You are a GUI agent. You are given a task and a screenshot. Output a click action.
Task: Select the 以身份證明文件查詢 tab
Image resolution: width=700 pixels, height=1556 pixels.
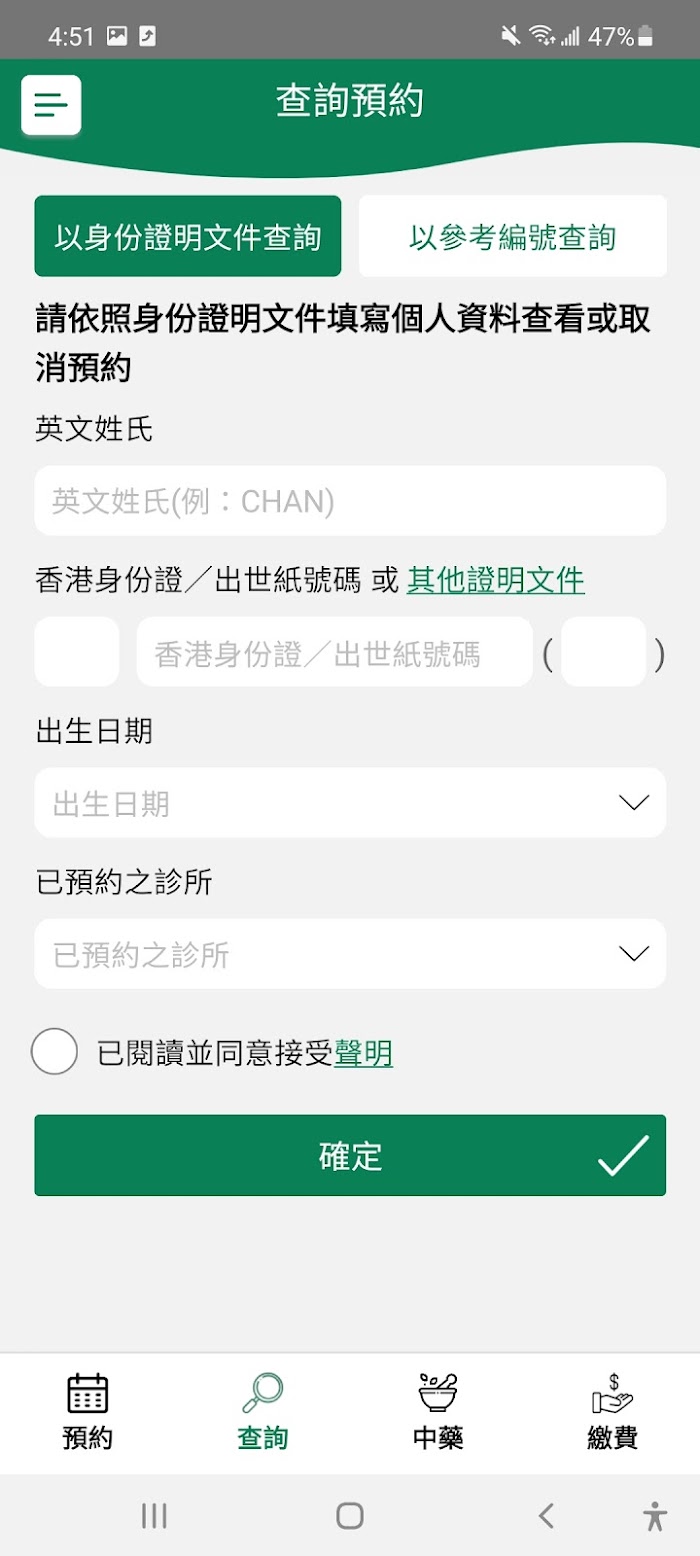tap(188, 237)
